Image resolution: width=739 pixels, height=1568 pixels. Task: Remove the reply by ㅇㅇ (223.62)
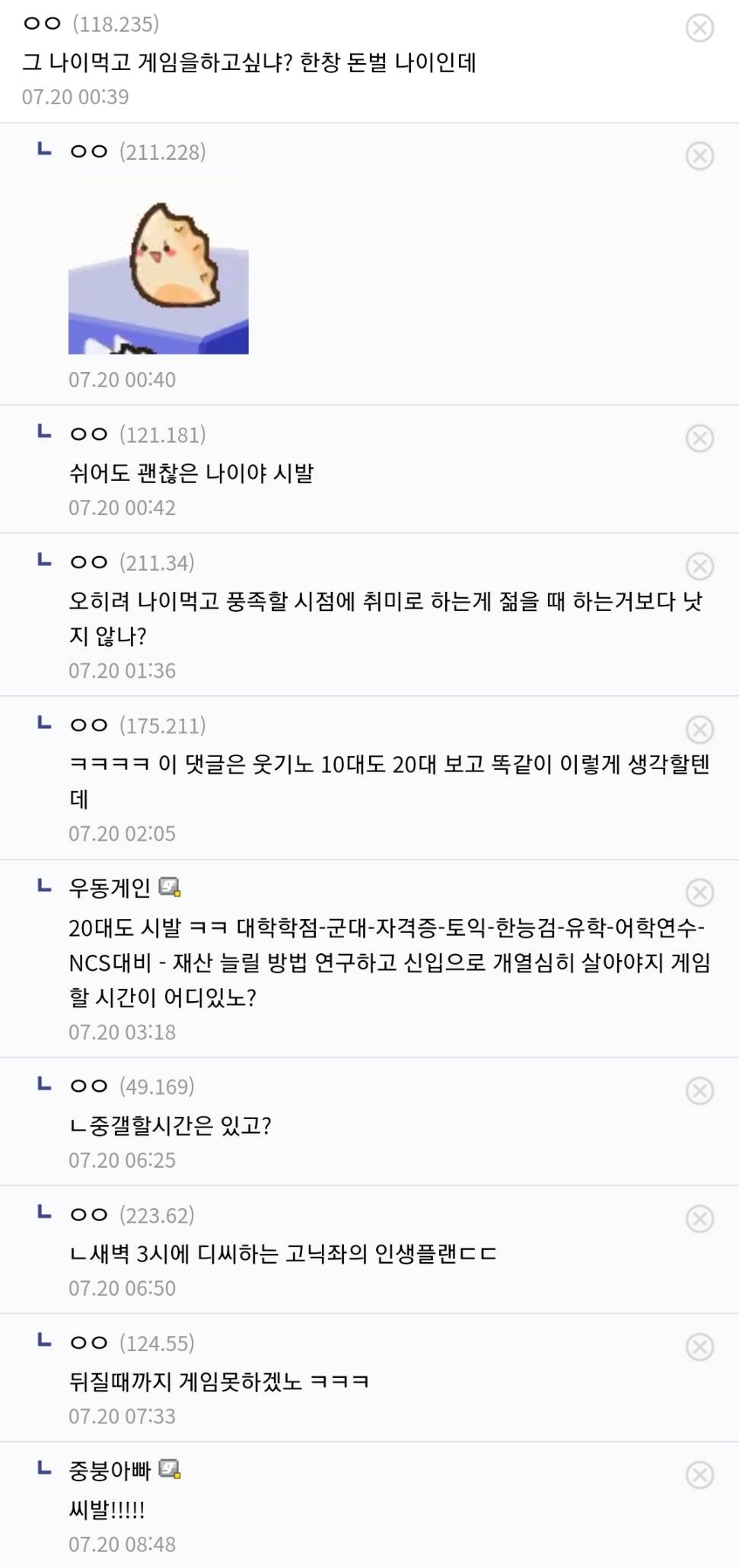(699, 1219)
